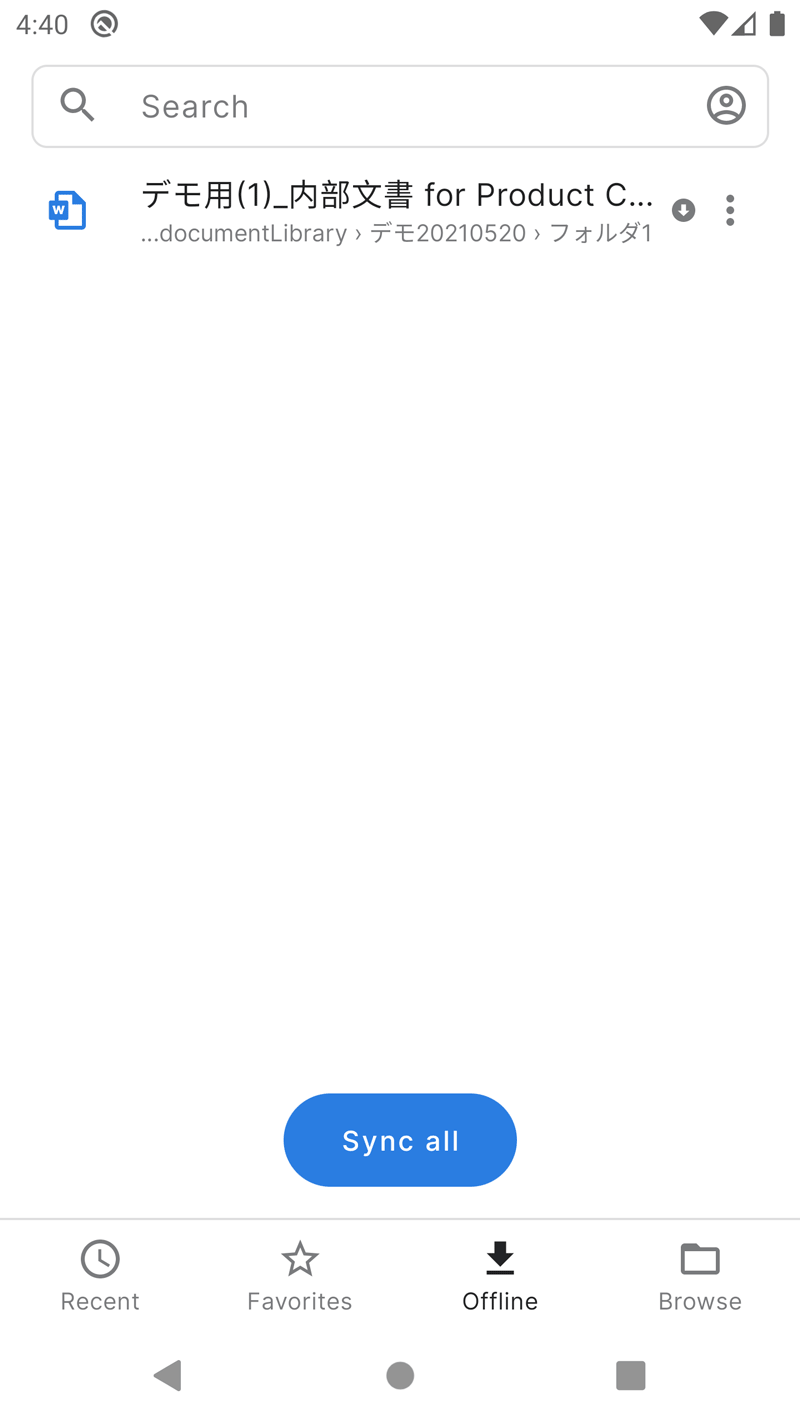Switch to the Recent tab
The image size is (800, 1422).
(100, 1276)
